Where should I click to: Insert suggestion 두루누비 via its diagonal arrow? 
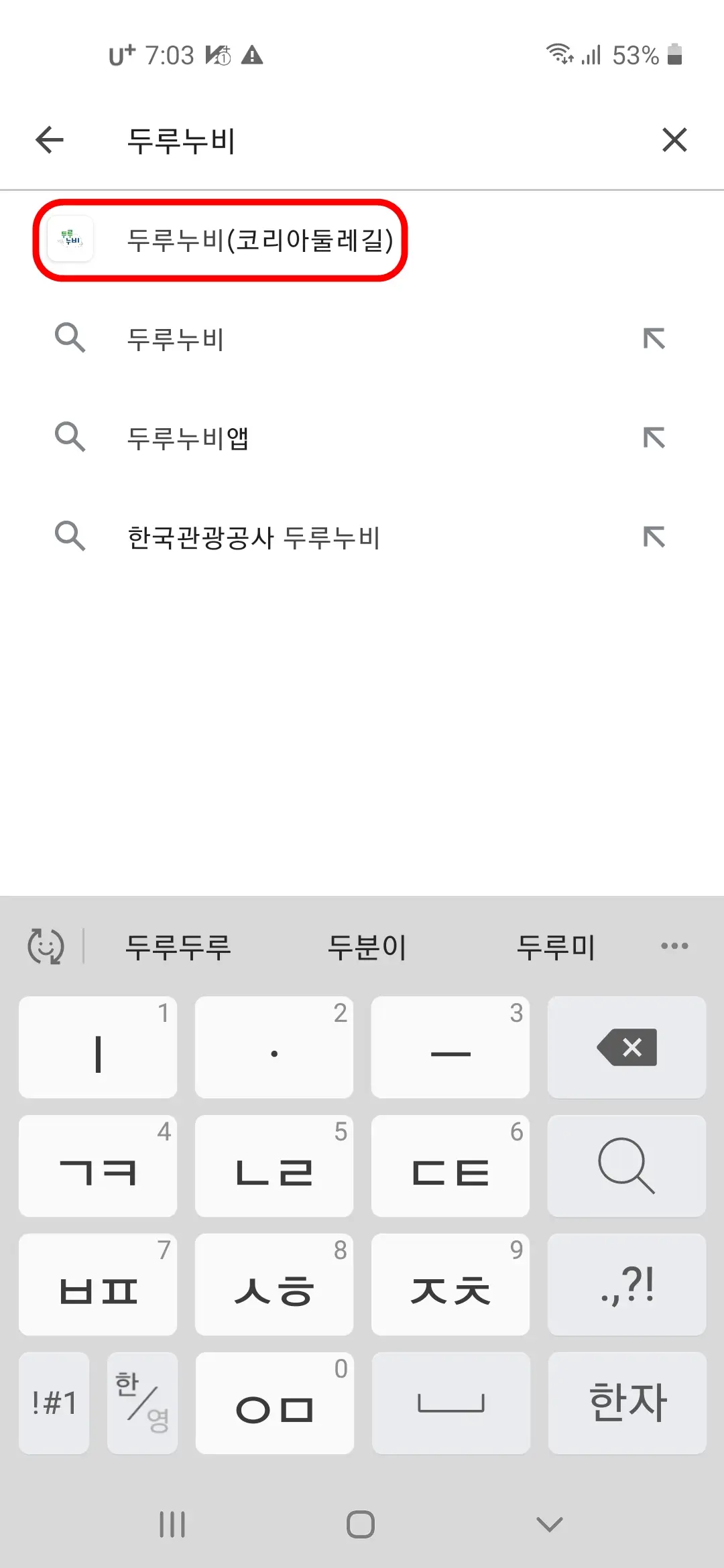click(654, 338)
